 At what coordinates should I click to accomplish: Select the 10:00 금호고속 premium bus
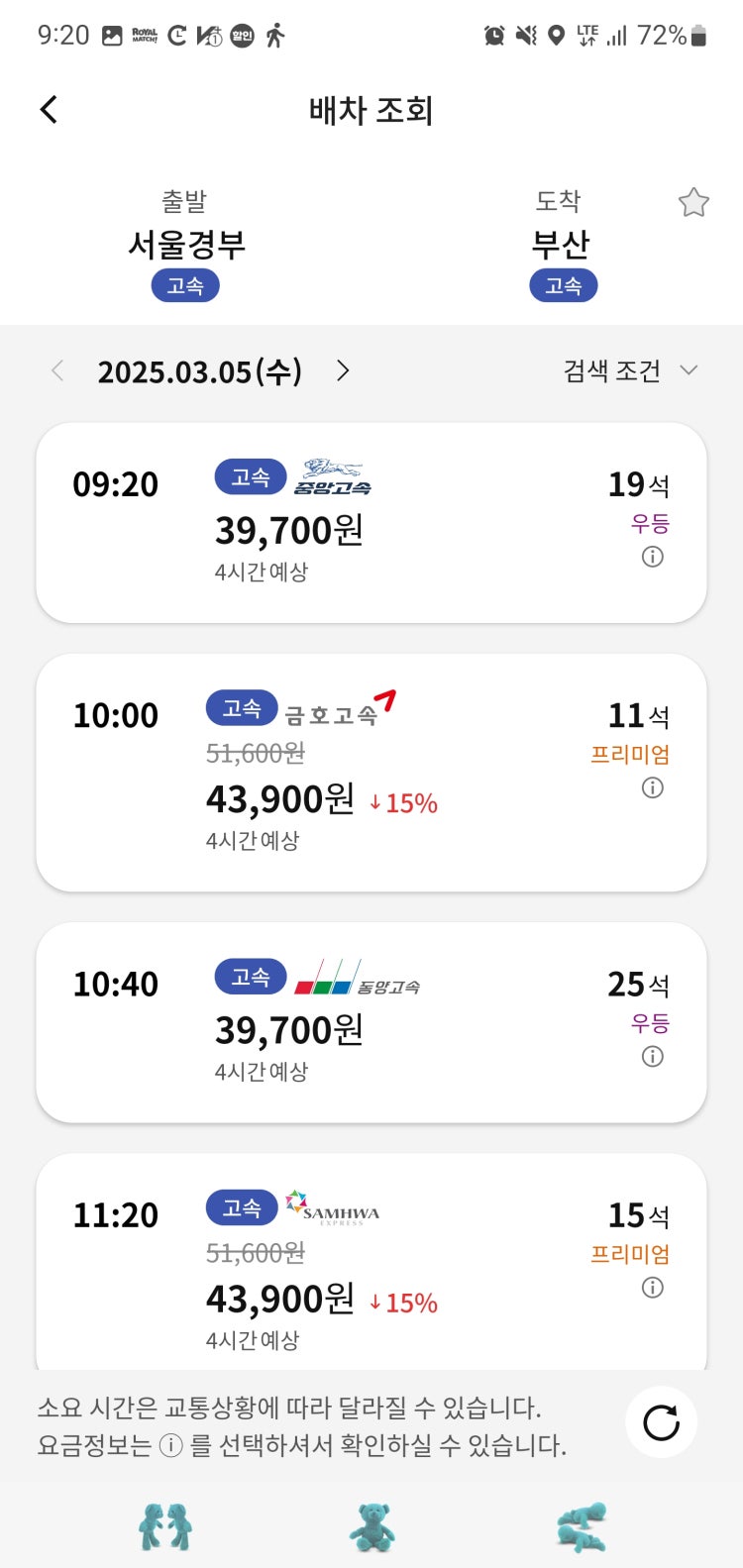coord(371,773)
